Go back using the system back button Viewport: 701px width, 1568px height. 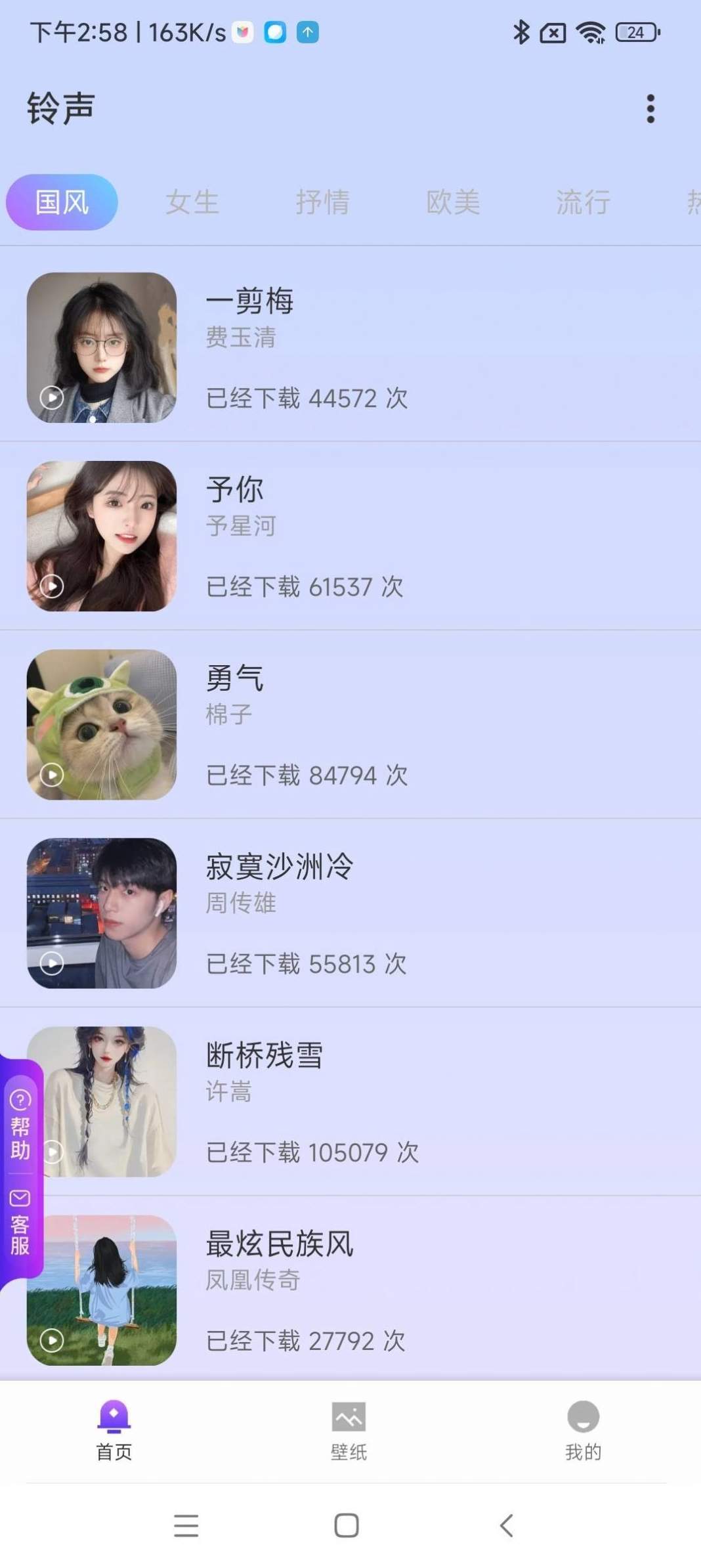(x=506, y=1525)
